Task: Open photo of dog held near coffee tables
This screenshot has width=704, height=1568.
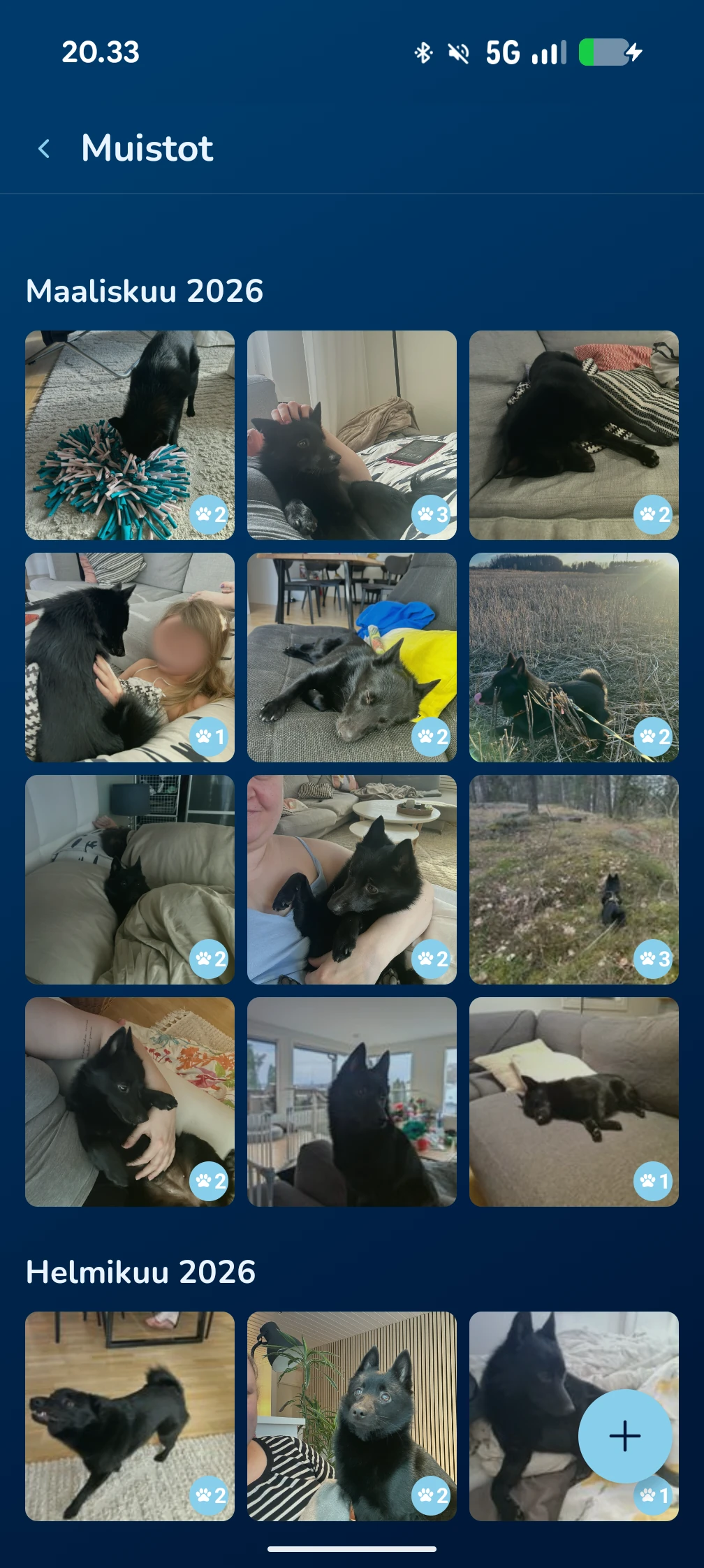Action: 351,879
